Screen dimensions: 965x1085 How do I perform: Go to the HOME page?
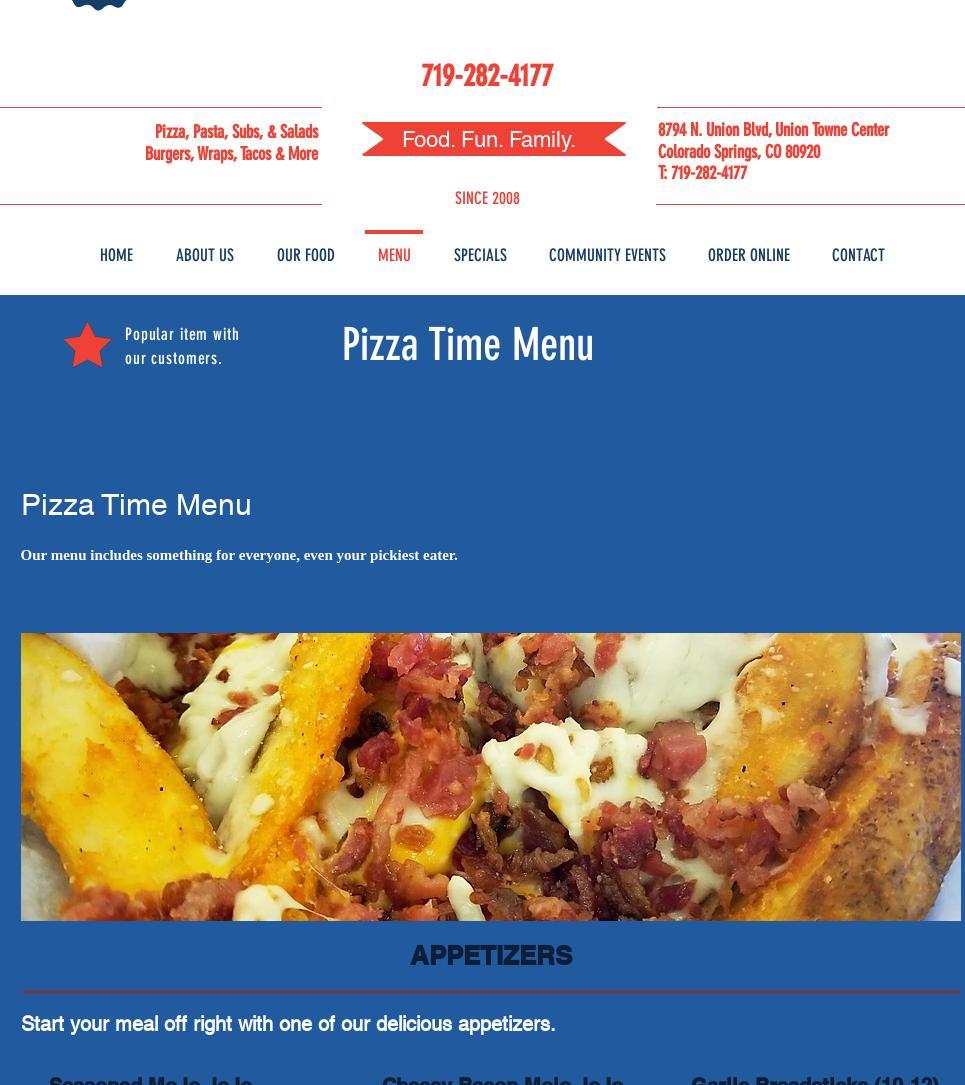(116, 255)
